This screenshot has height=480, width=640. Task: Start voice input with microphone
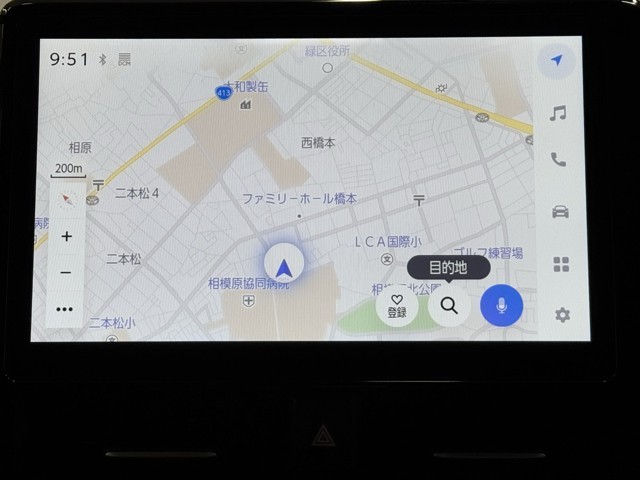[x=501, y=305]
